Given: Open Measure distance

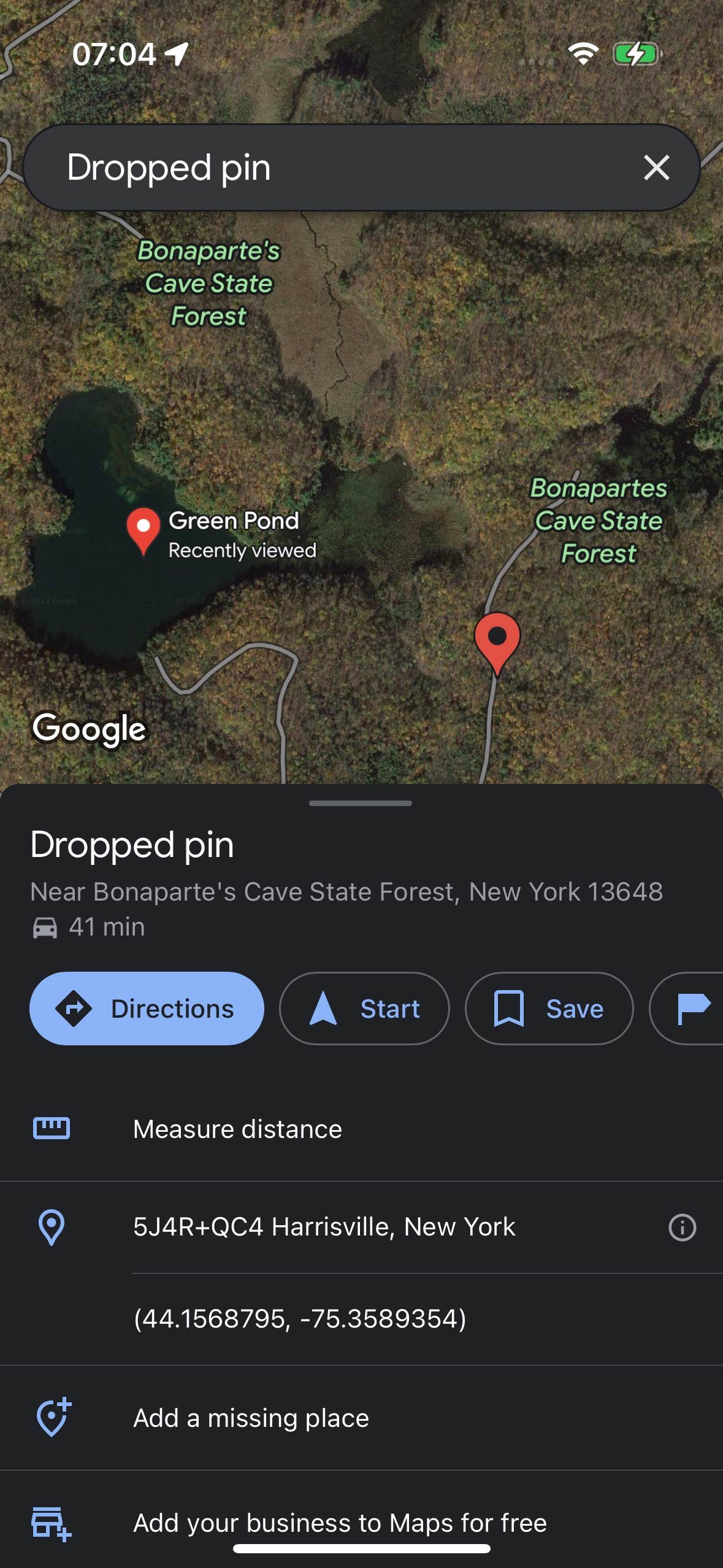Looking at the screenshot, I should 238,1129.
